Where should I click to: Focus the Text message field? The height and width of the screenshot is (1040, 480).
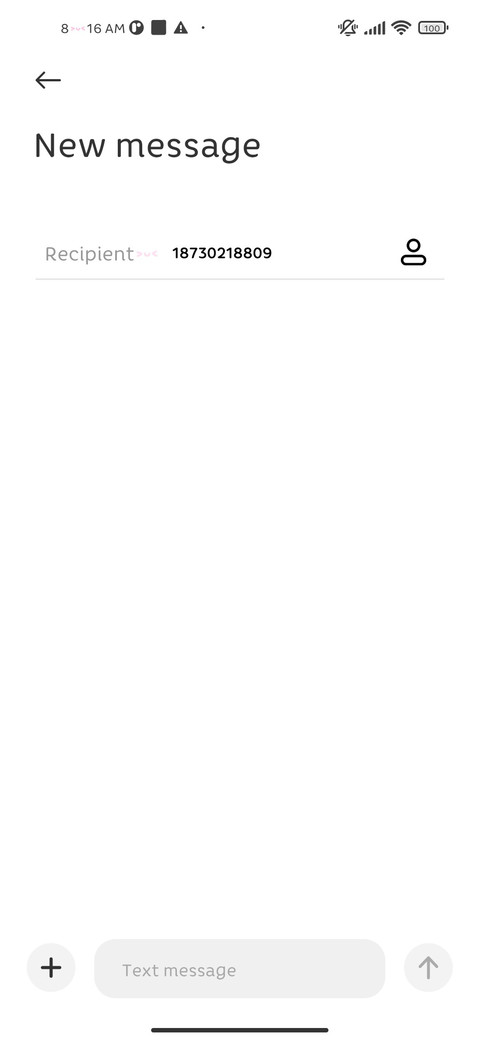pyautogui.click(x=239, y=968)
